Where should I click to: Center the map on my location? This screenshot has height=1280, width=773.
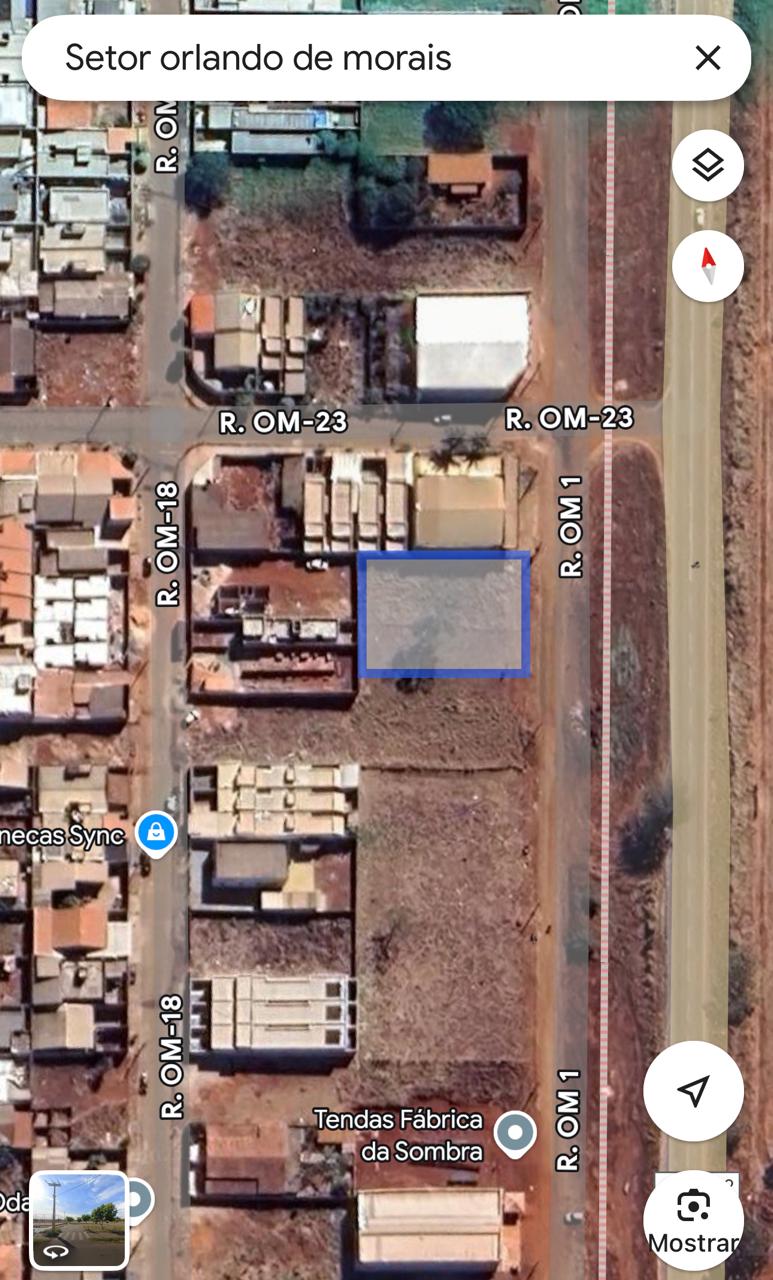[x=693, y=1091]
